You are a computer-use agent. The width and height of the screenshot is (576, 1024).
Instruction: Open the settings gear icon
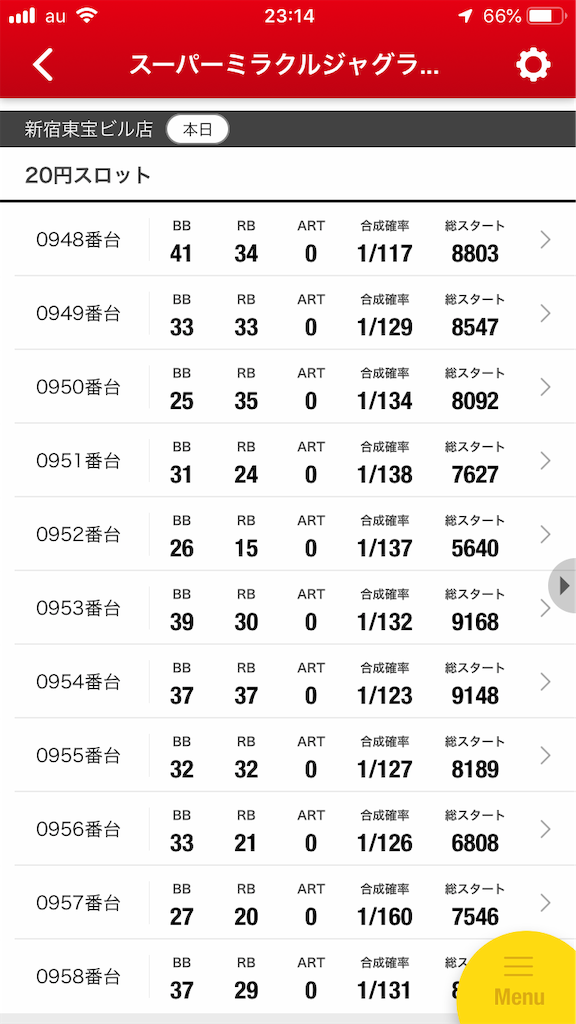click(533, 65)
